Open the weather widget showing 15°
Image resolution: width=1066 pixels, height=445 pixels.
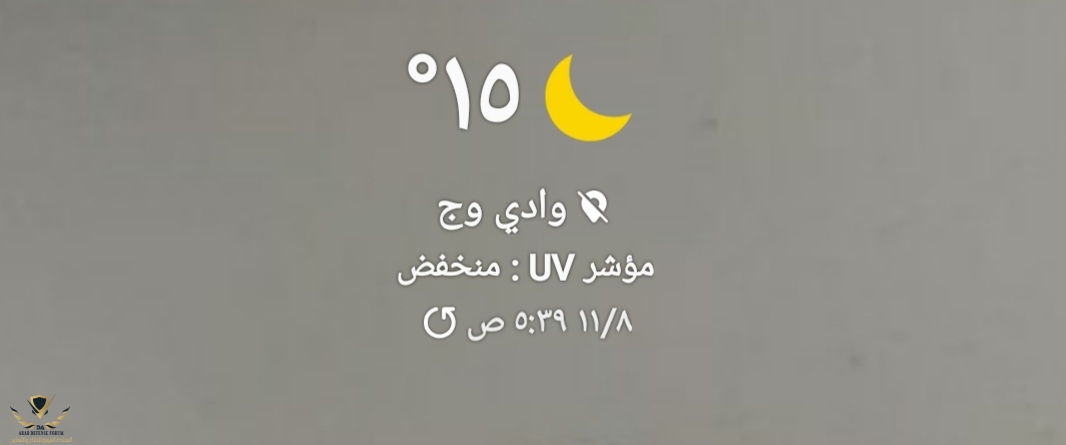[x=465, y=92]
